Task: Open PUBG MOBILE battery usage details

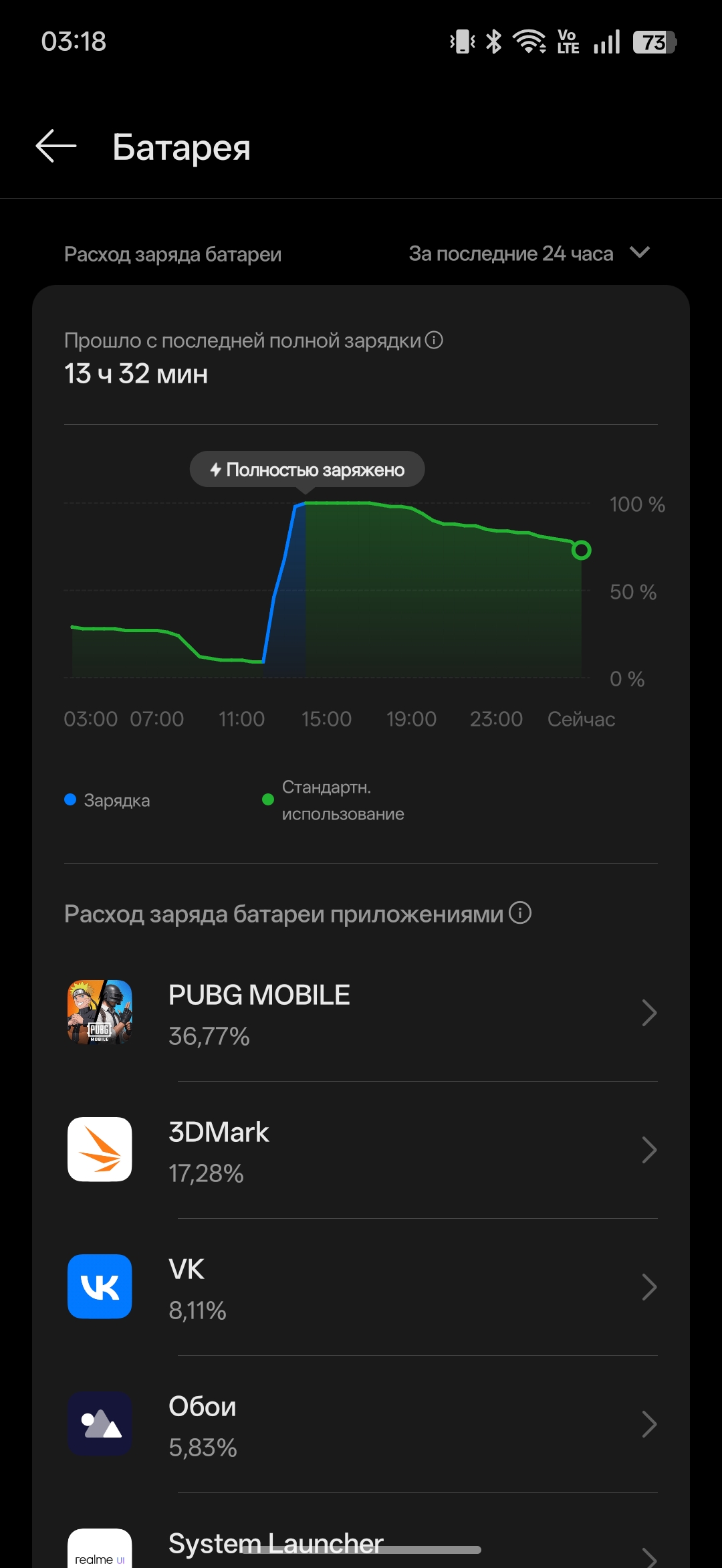Action: 361,1013
